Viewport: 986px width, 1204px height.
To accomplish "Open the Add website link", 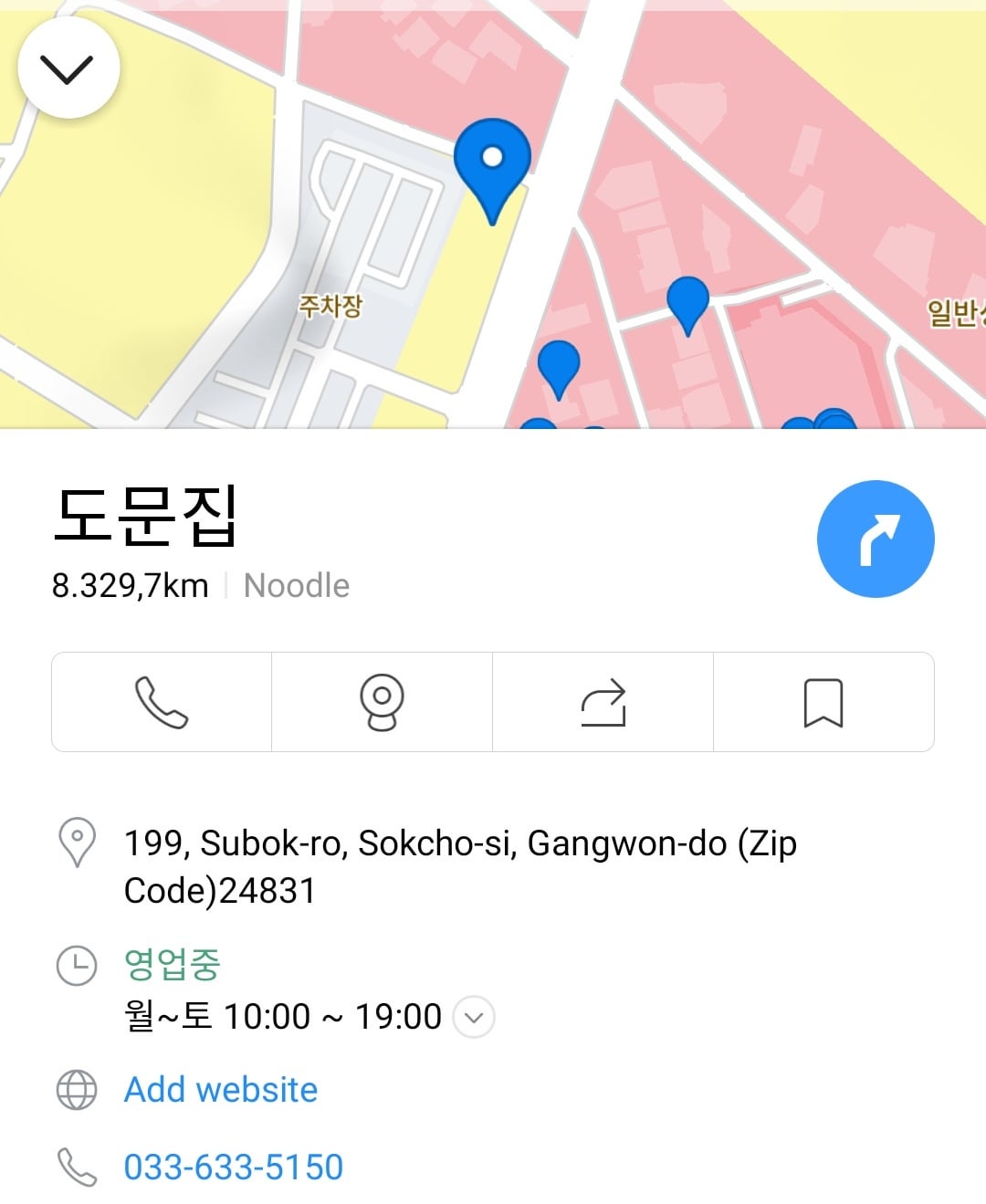I will [221, 1090].
